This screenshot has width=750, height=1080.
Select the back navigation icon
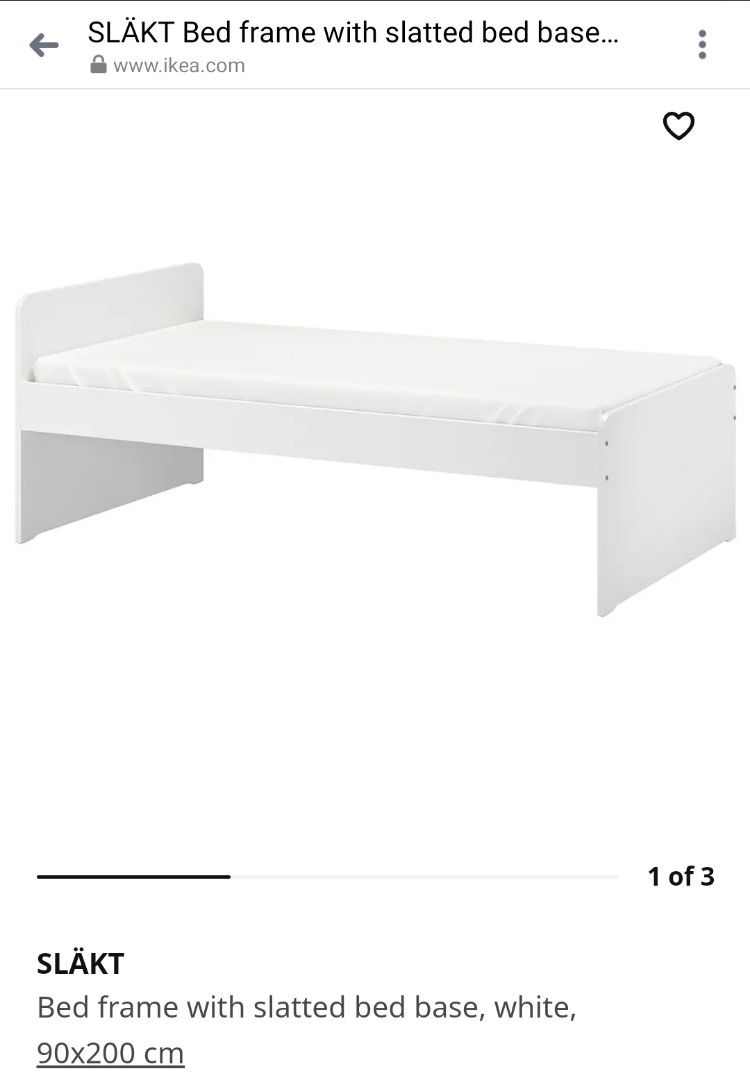coord(42,45)
